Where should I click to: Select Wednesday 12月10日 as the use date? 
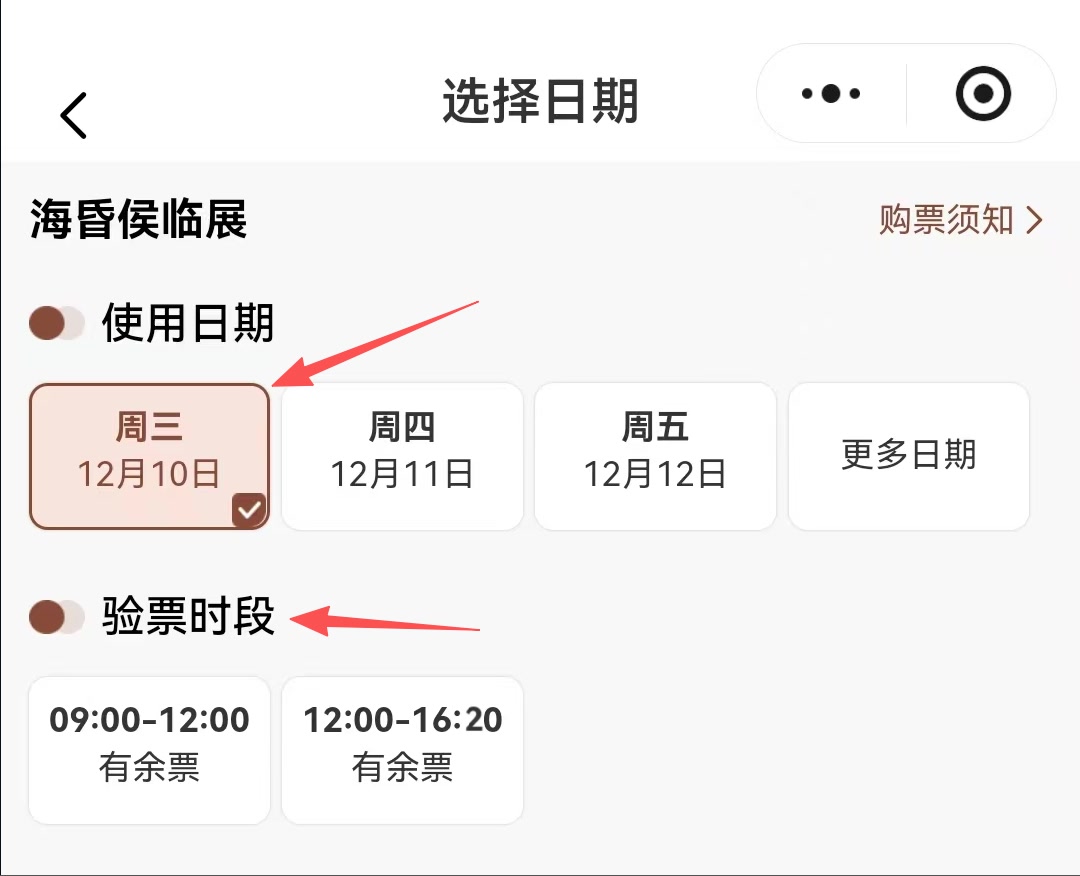pos(149,456)
